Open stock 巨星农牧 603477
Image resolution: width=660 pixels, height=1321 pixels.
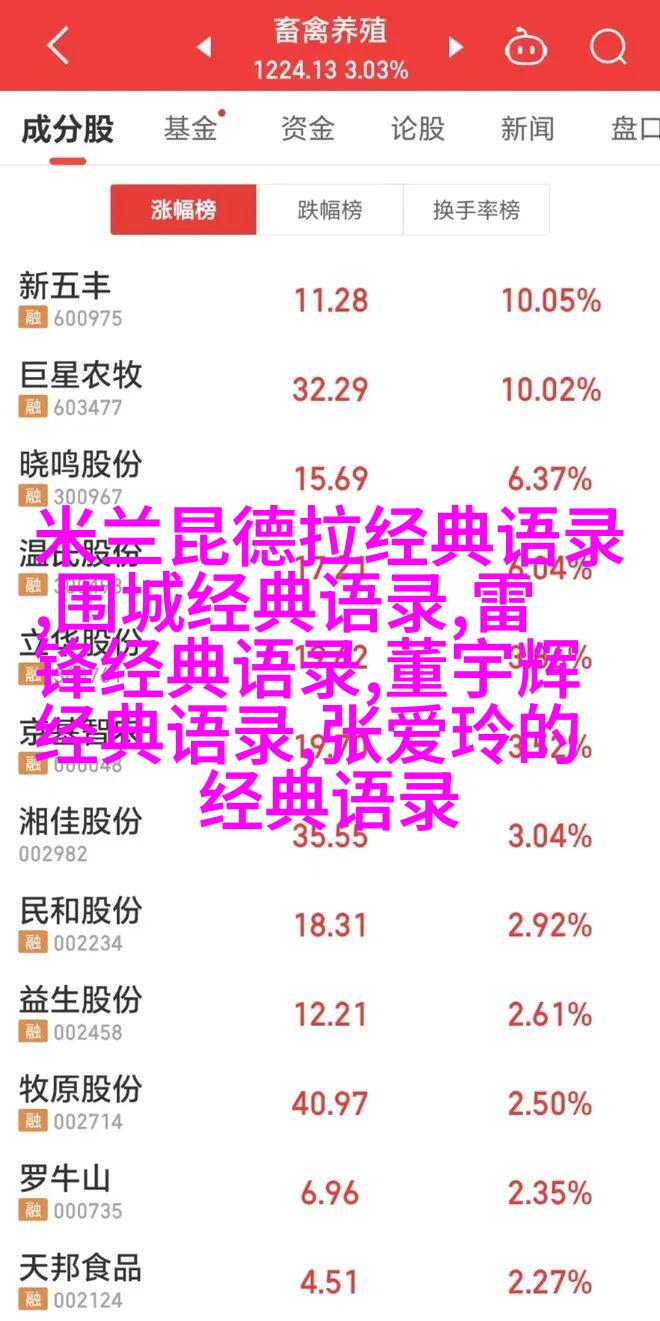330,388
